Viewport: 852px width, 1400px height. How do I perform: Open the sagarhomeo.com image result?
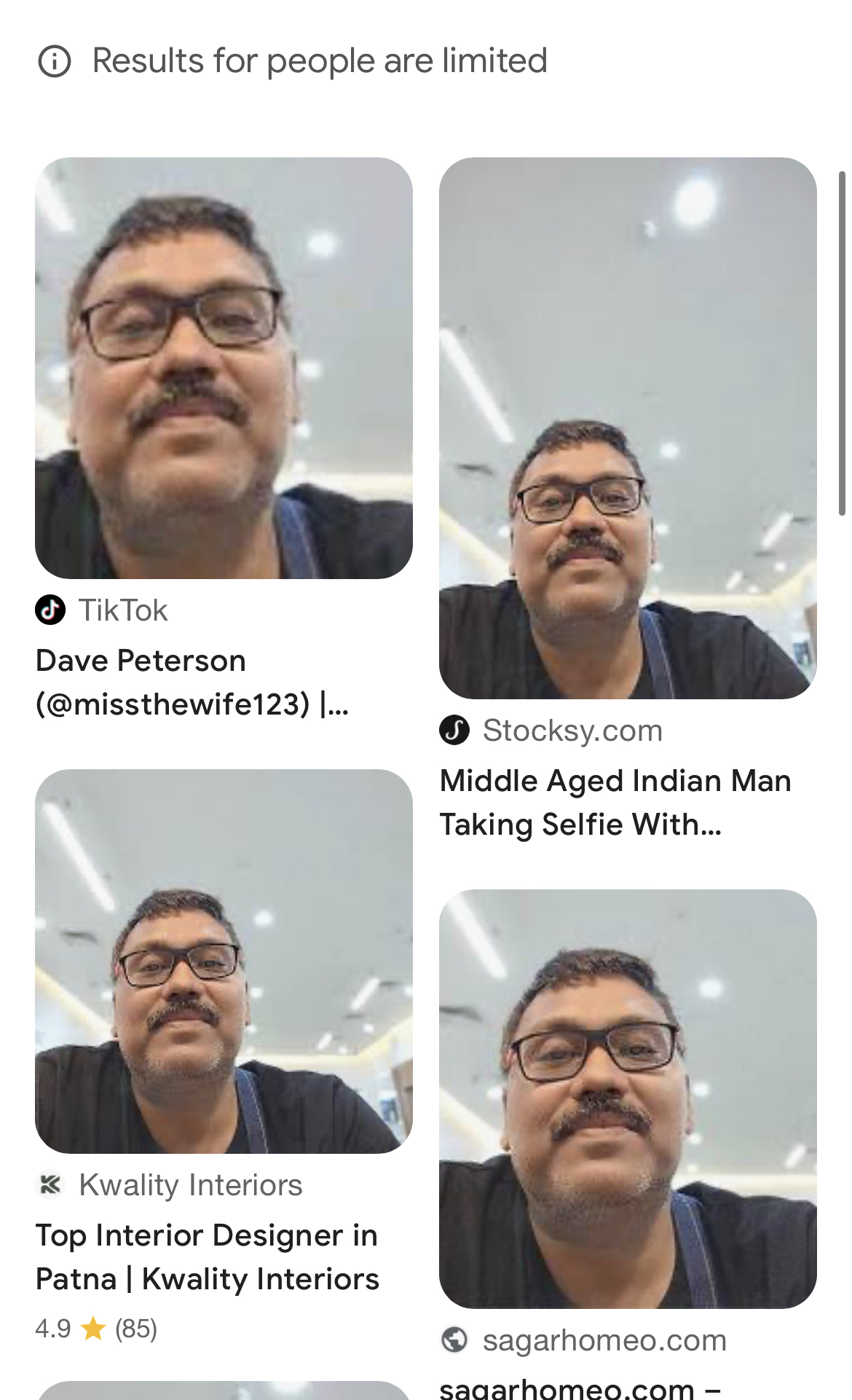click(627, 1098)
